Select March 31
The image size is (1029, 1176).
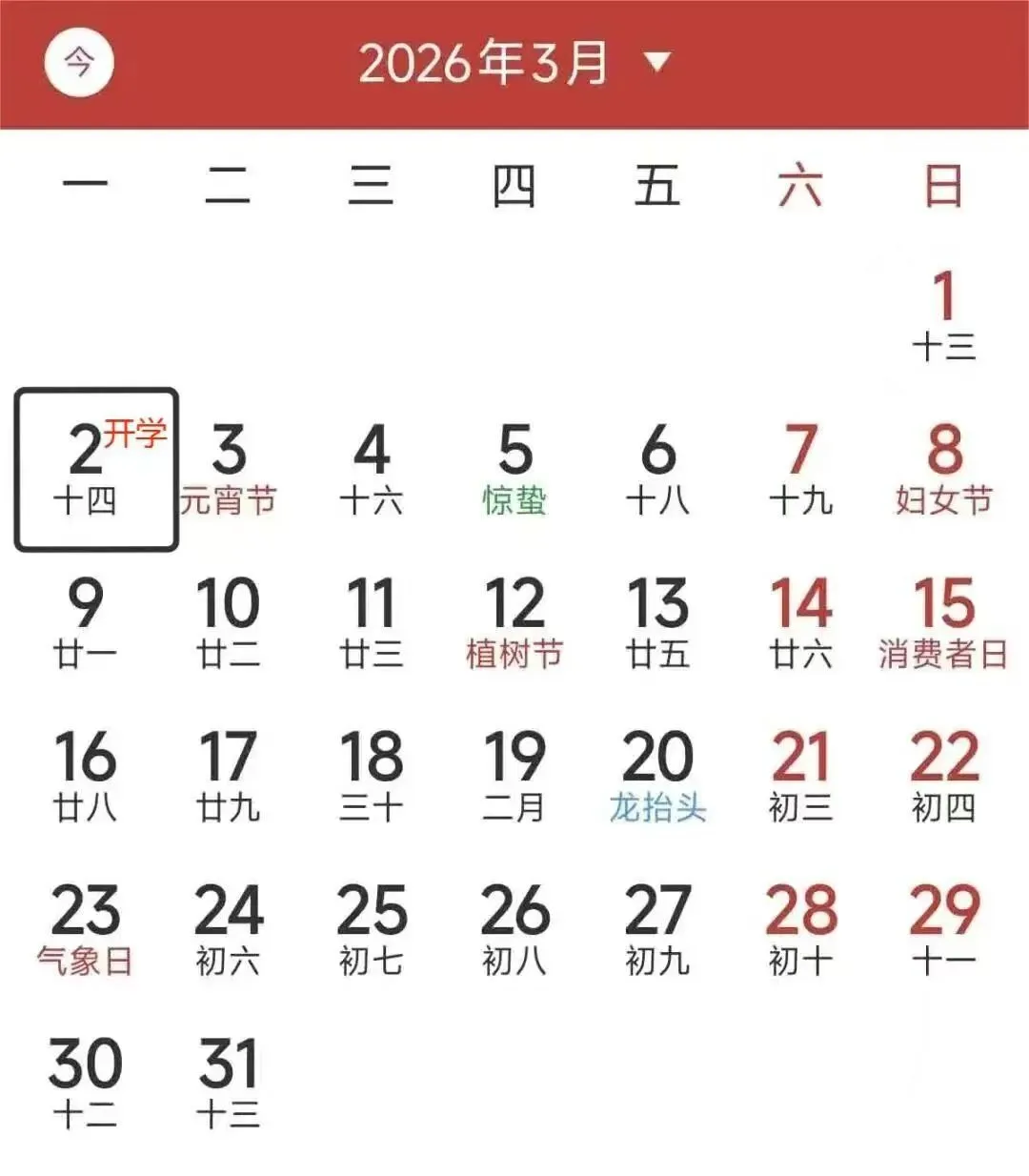229,1084
